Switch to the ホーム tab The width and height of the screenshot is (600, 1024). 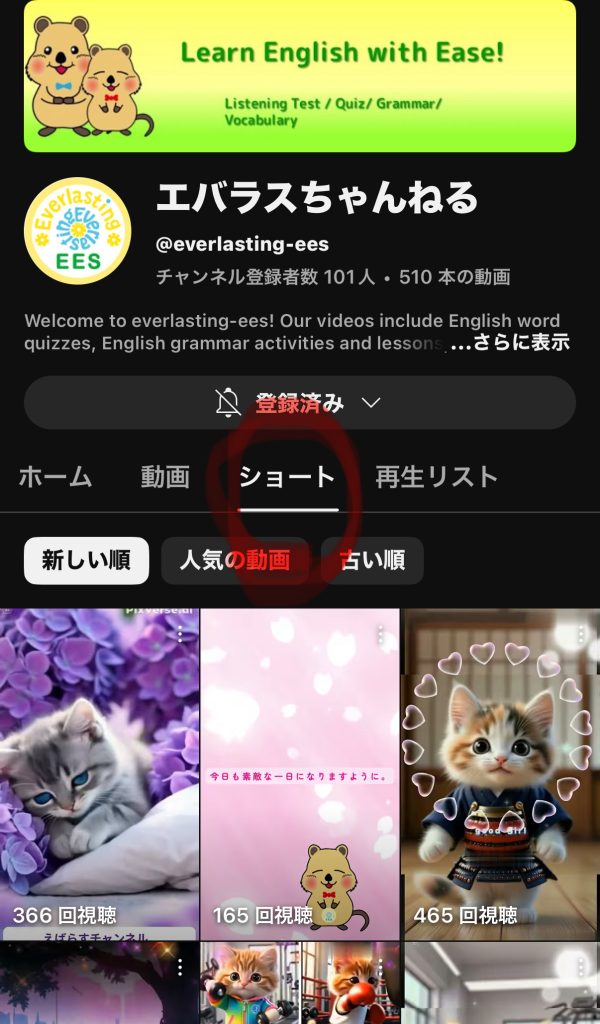pyautogui.click(x=55, y=477)
